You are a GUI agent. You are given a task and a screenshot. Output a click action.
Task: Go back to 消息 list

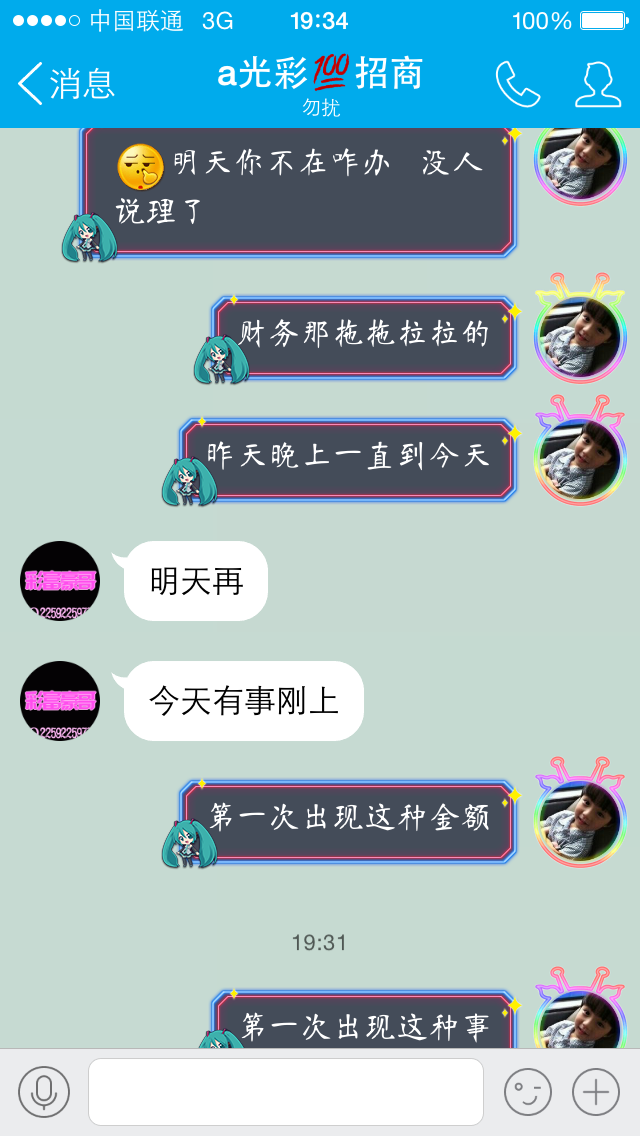66,83
